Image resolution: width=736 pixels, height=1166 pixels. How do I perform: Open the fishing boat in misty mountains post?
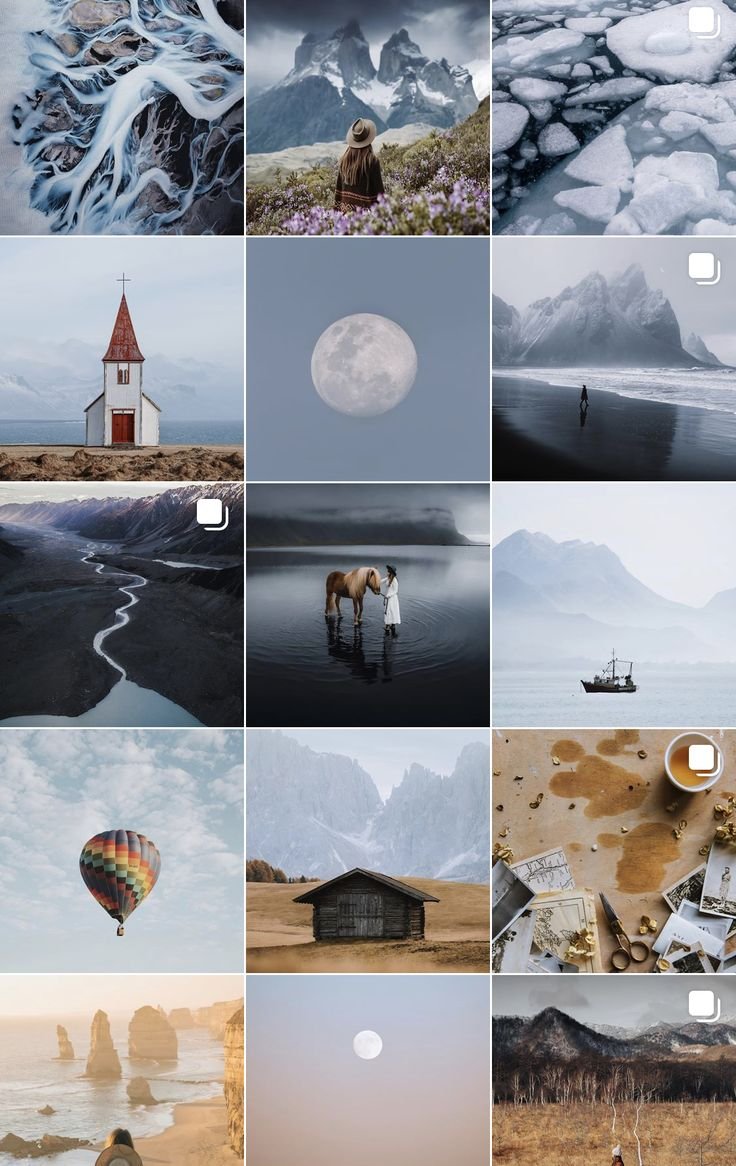pos(613,605)
